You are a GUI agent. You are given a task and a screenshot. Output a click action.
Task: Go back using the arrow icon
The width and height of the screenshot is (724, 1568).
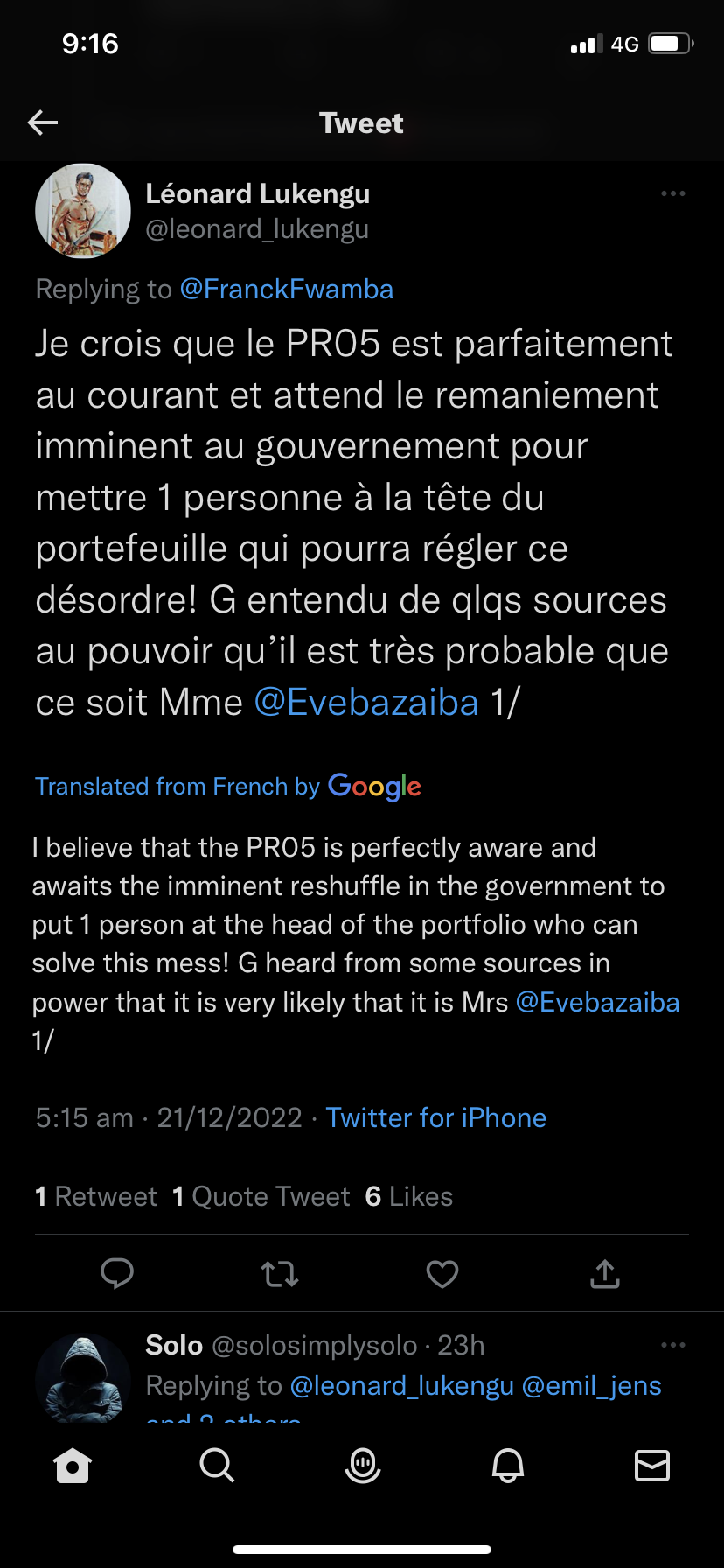(43, 122)
